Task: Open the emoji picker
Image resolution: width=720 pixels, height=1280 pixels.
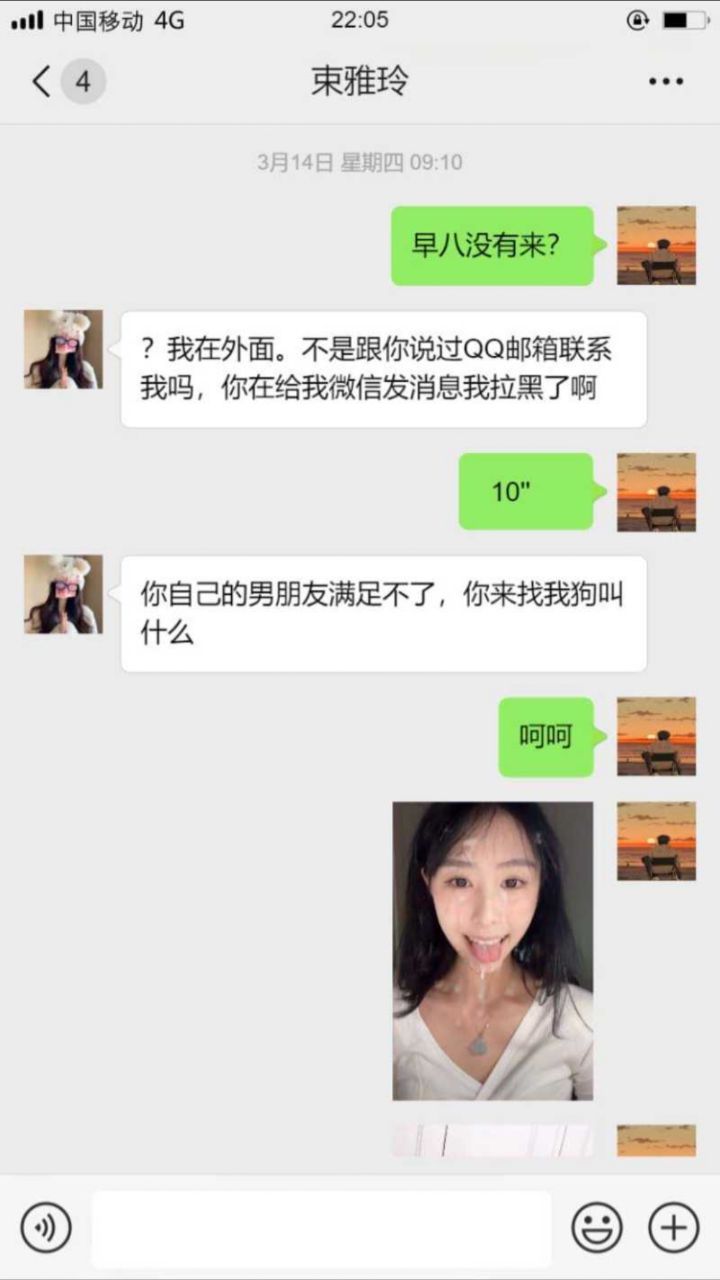Action: point(597,1227)
